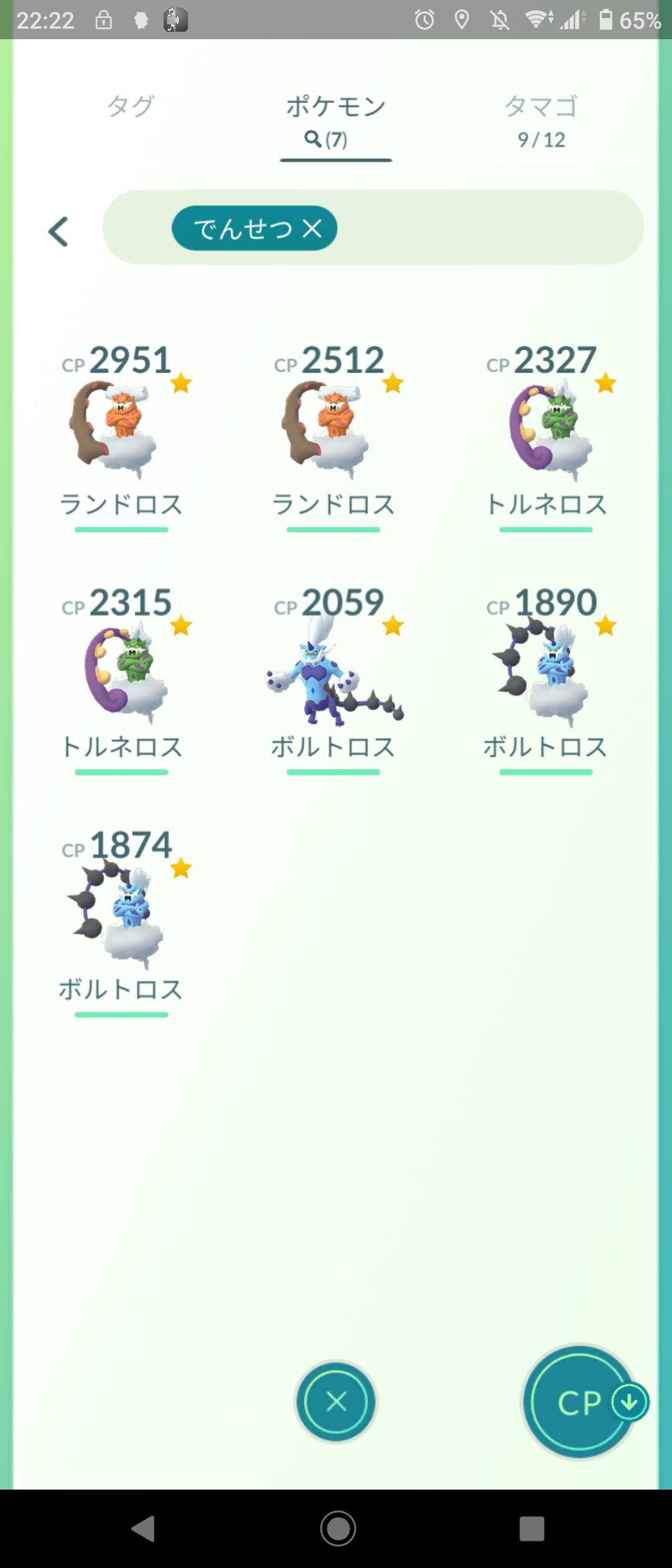Switch to the タグ tab
This screenshot has width=672, height=1568.
(x=131, y=106)
